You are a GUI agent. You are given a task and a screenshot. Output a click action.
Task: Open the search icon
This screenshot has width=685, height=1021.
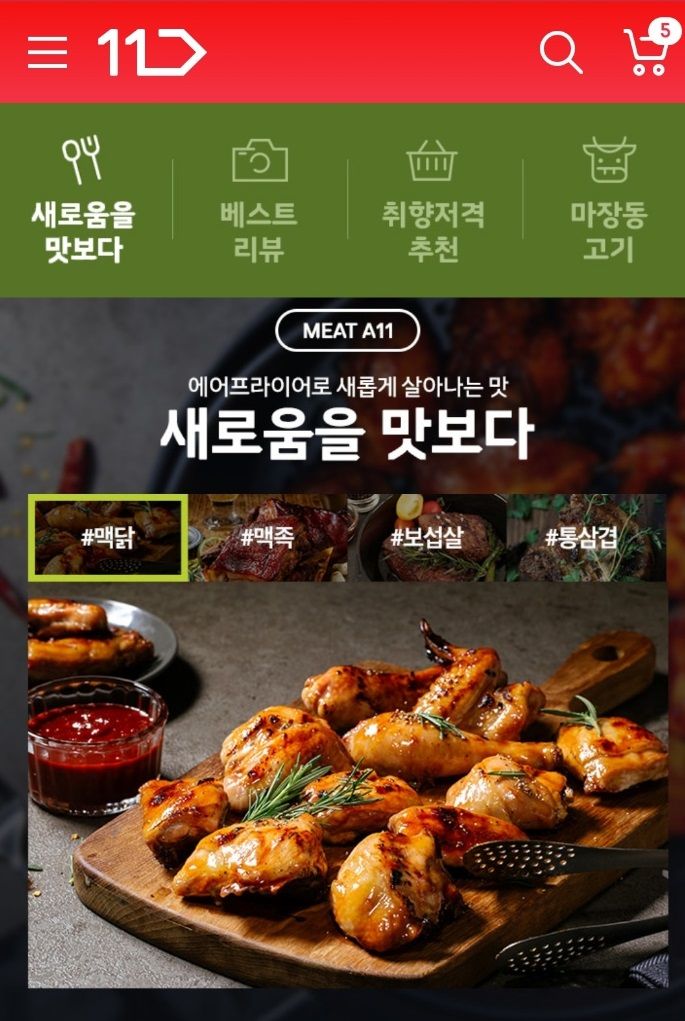pos(560,52)
